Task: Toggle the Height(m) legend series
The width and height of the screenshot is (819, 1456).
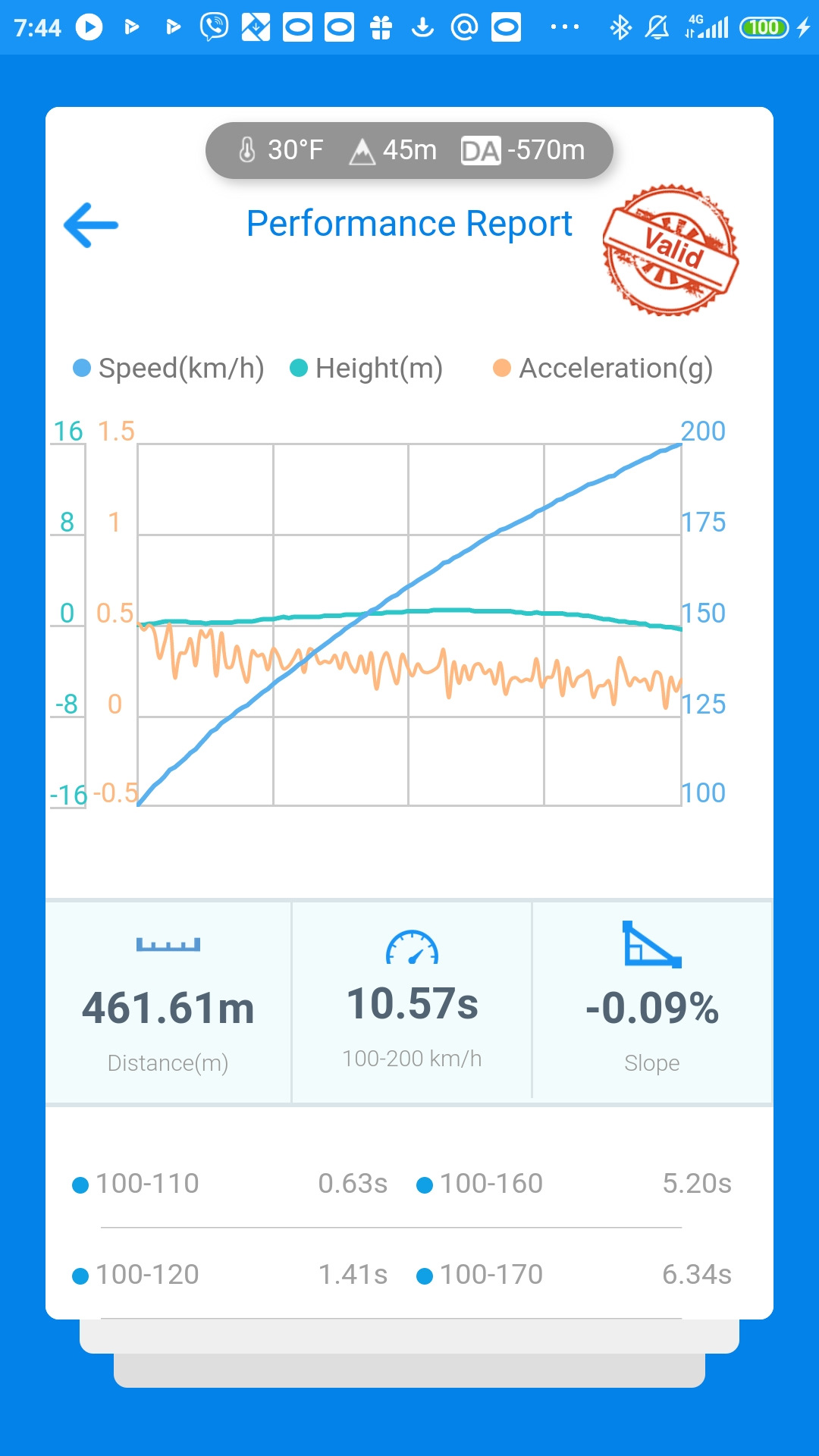Action: pos(367,369)
